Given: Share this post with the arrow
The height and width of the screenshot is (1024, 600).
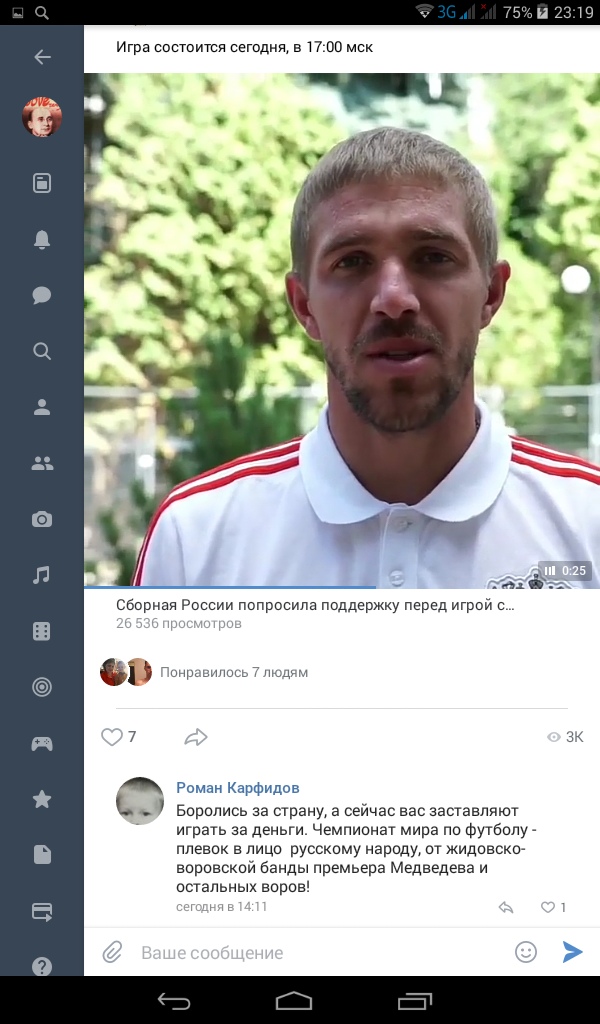Looking at the screenshot, I should click(x=196, y=737).
